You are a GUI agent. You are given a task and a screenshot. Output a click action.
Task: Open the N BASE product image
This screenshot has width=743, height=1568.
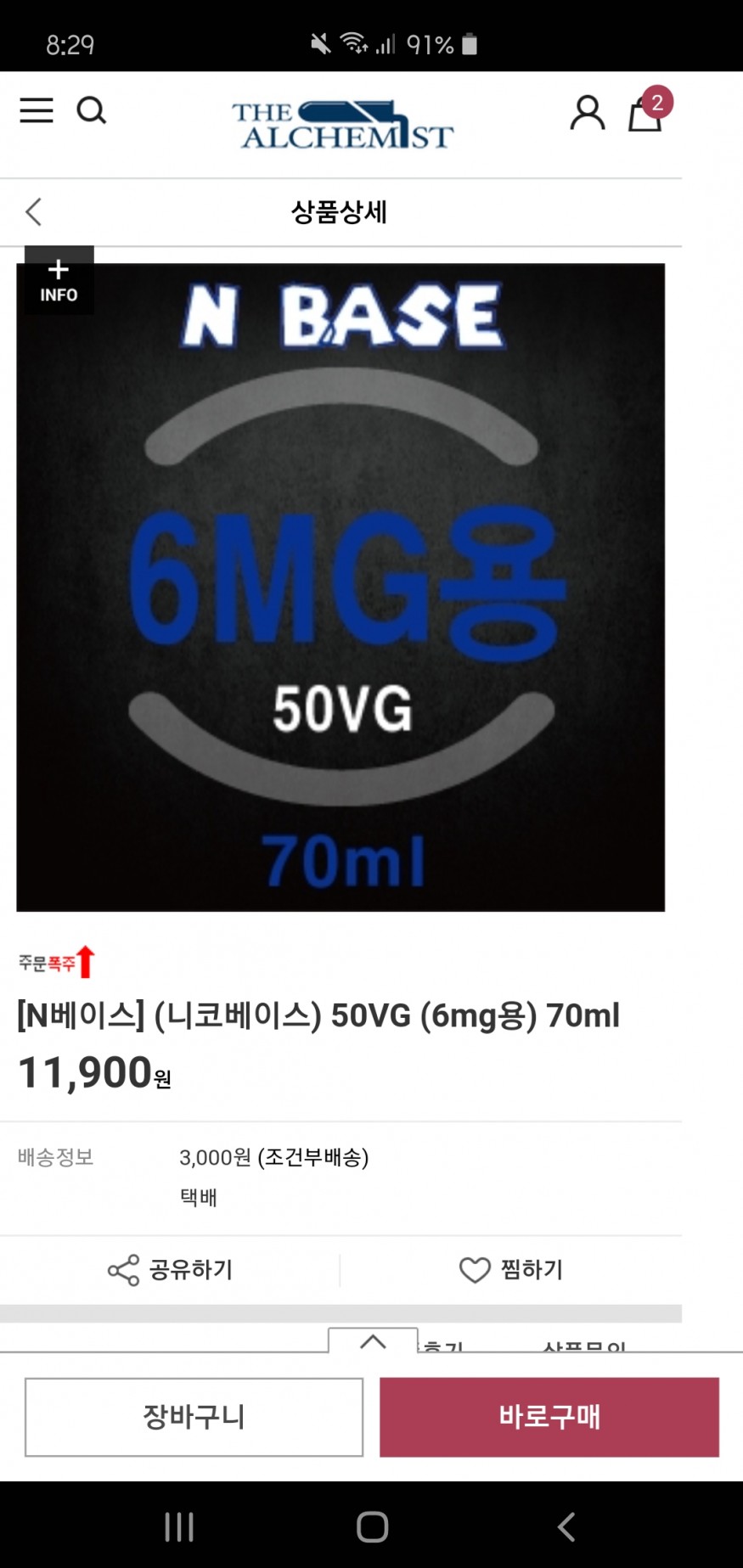pos(341,587)
